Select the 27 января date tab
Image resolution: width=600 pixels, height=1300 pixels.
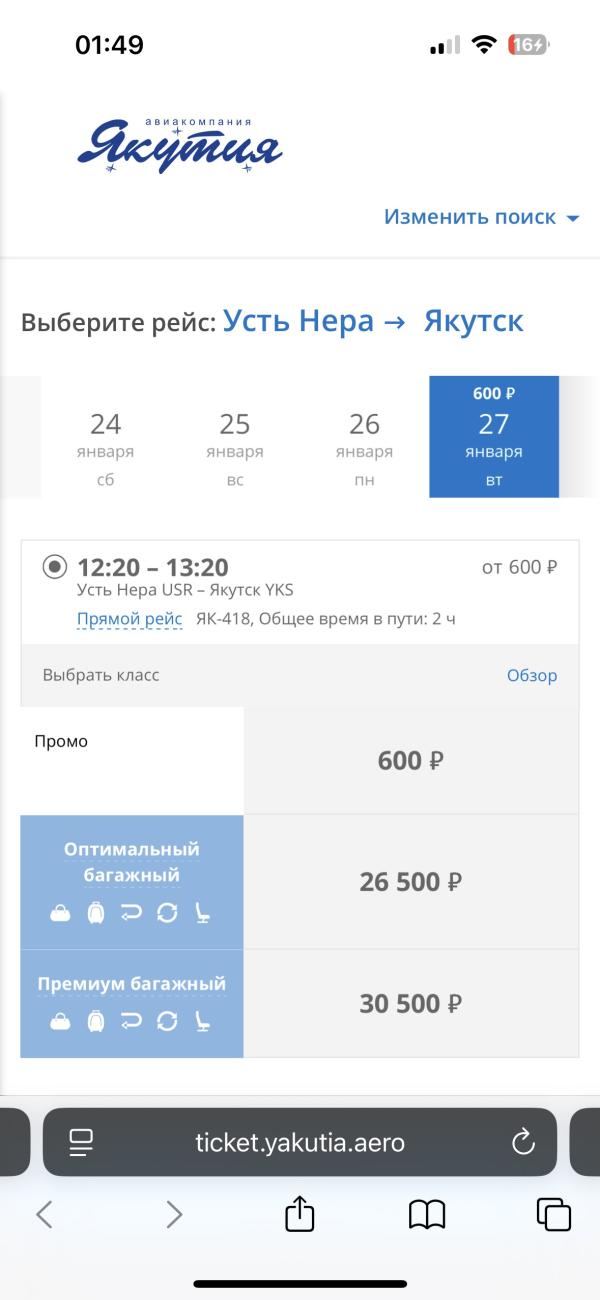[x=494, y=437]
